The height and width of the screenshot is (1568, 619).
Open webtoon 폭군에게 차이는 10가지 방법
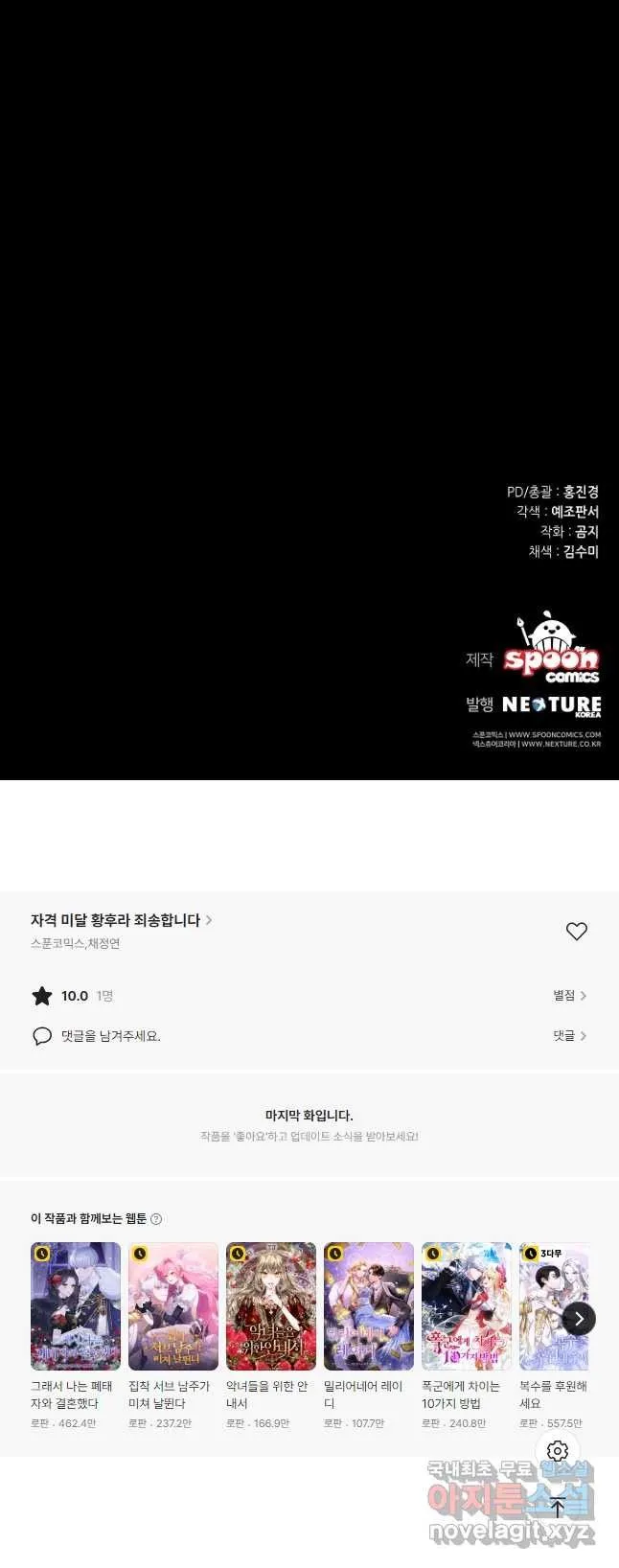pyautogui.click(x=467, y=1307)
